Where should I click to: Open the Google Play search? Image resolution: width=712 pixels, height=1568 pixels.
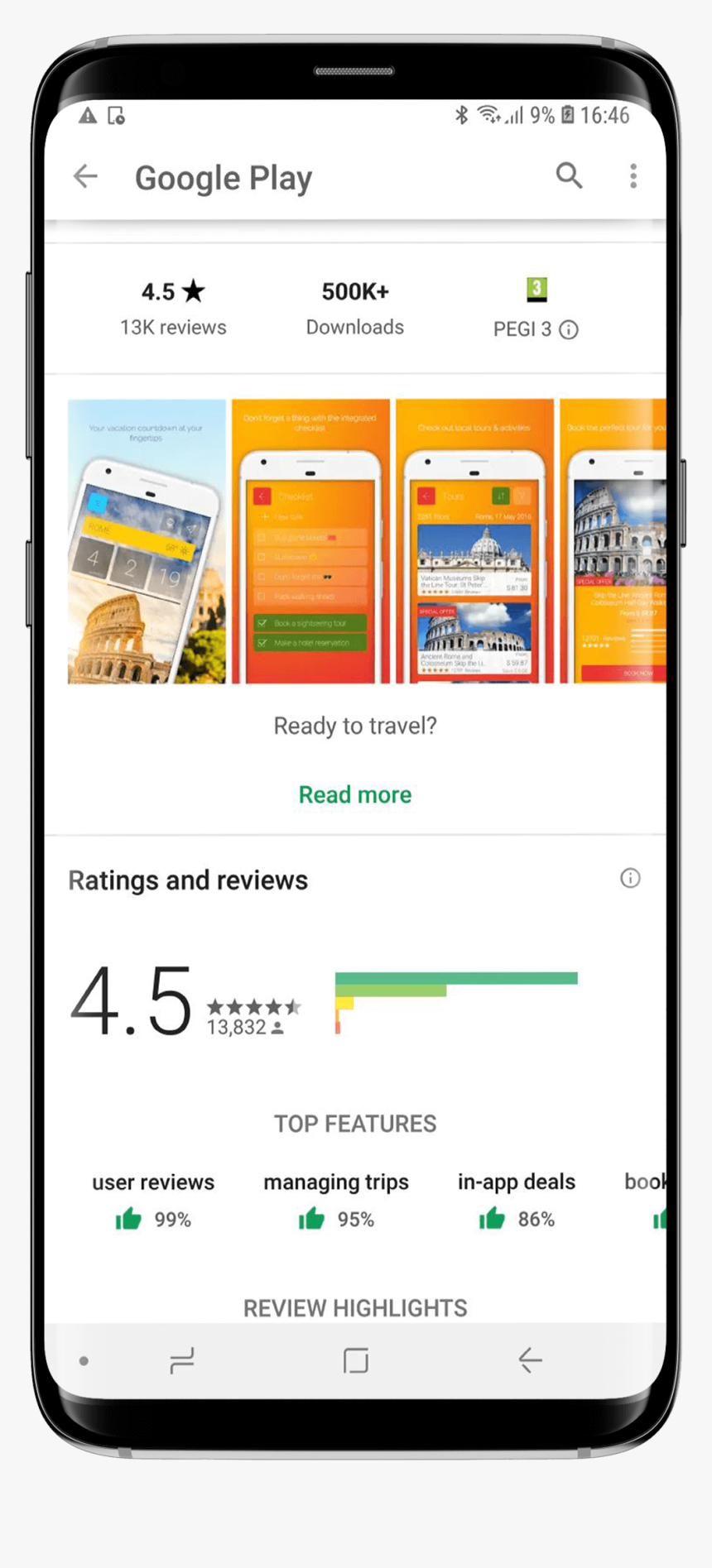[570, 176]
